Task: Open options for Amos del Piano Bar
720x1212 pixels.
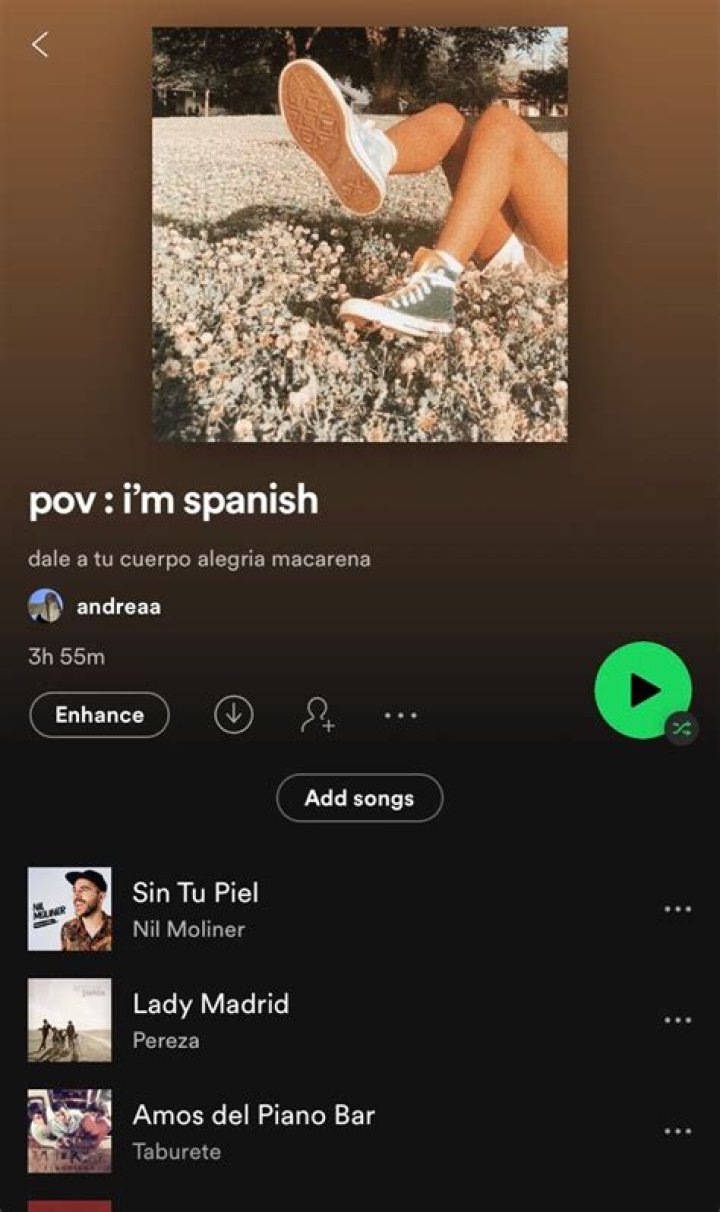Action: click(x=678, y=1131)
